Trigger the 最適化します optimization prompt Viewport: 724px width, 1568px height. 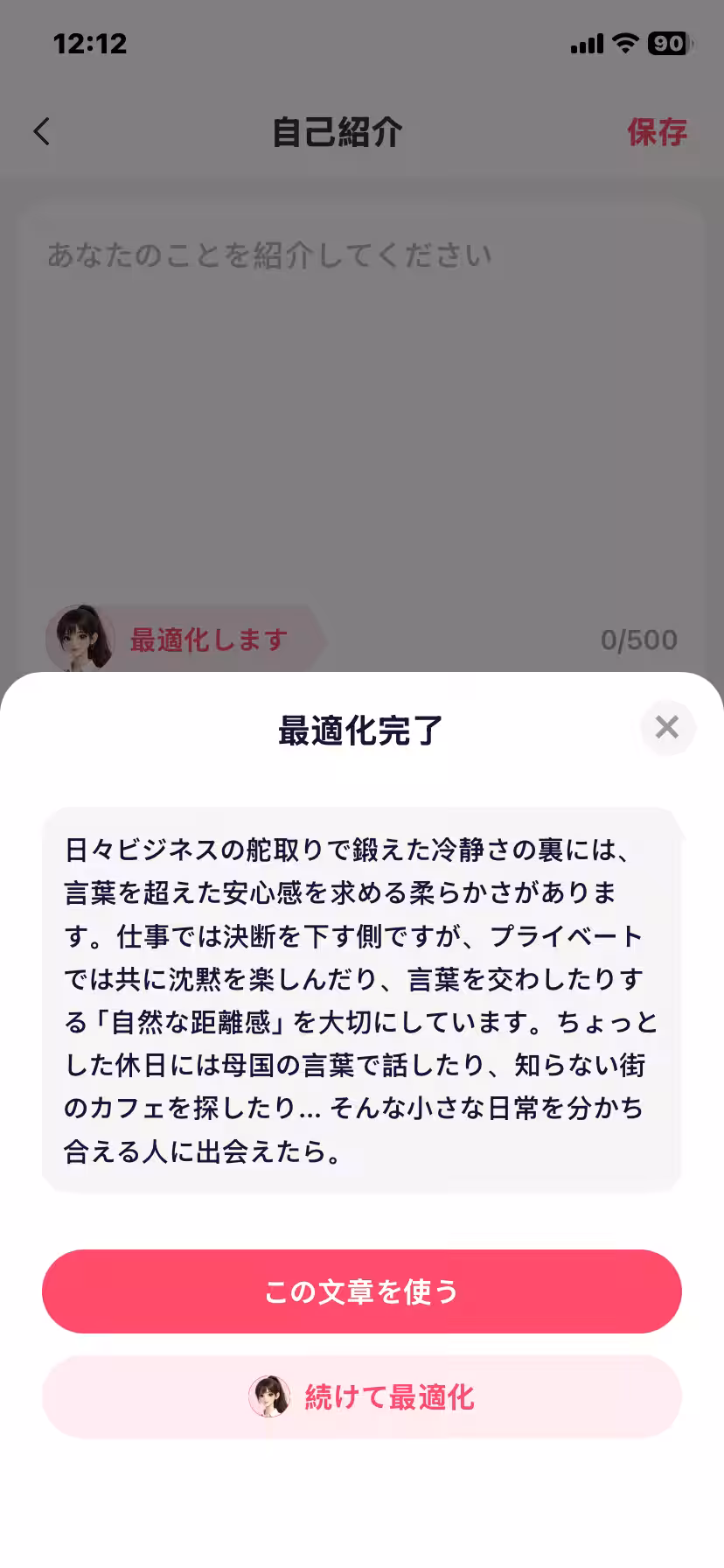pyautogui.click(x=206, y=639)
